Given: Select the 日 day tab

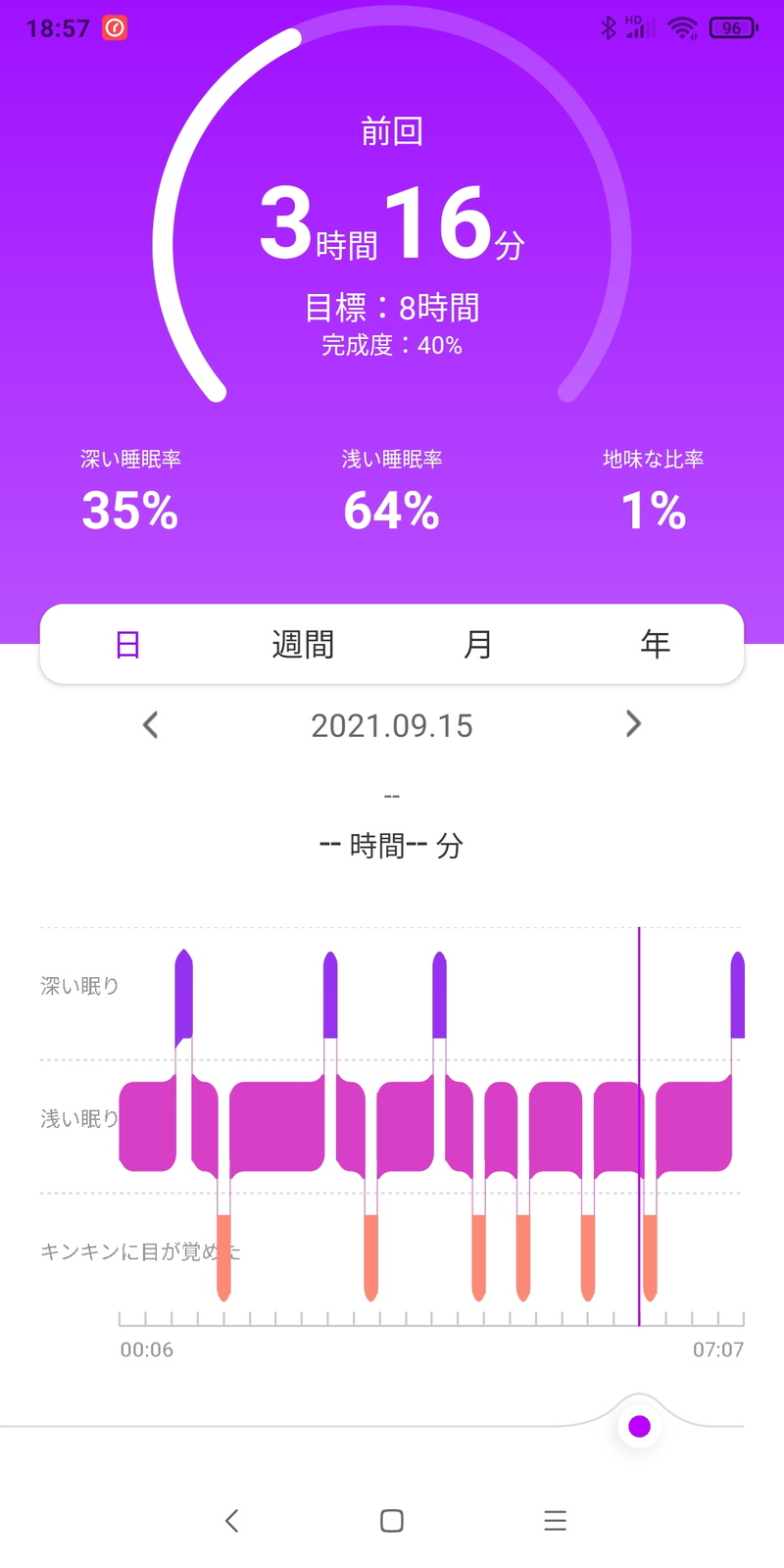Looking at the screenshot, I should tap(127, 644).
